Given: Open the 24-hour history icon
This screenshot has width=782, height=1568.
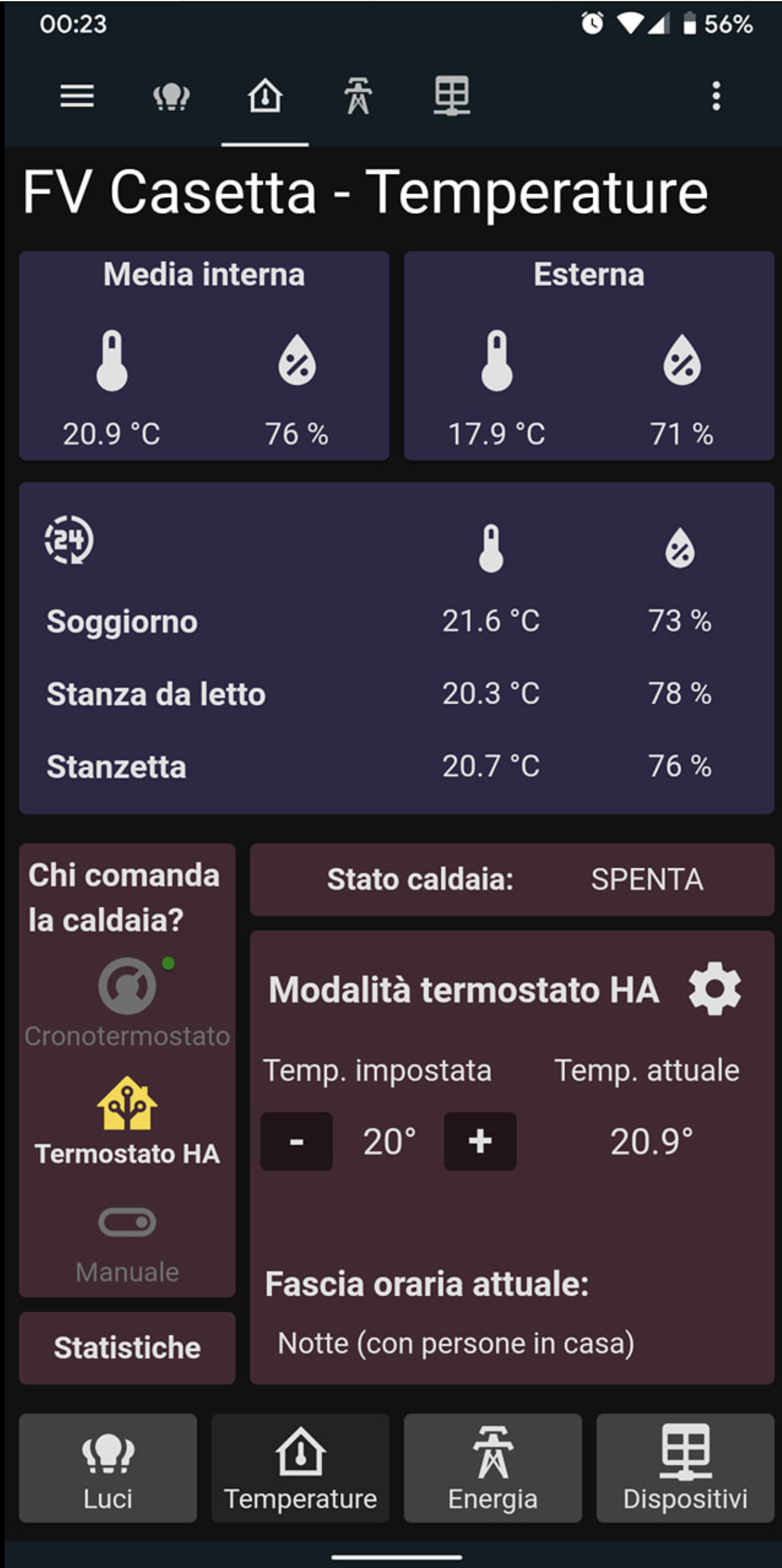Looking at the screenshot, I should point(69,540).
